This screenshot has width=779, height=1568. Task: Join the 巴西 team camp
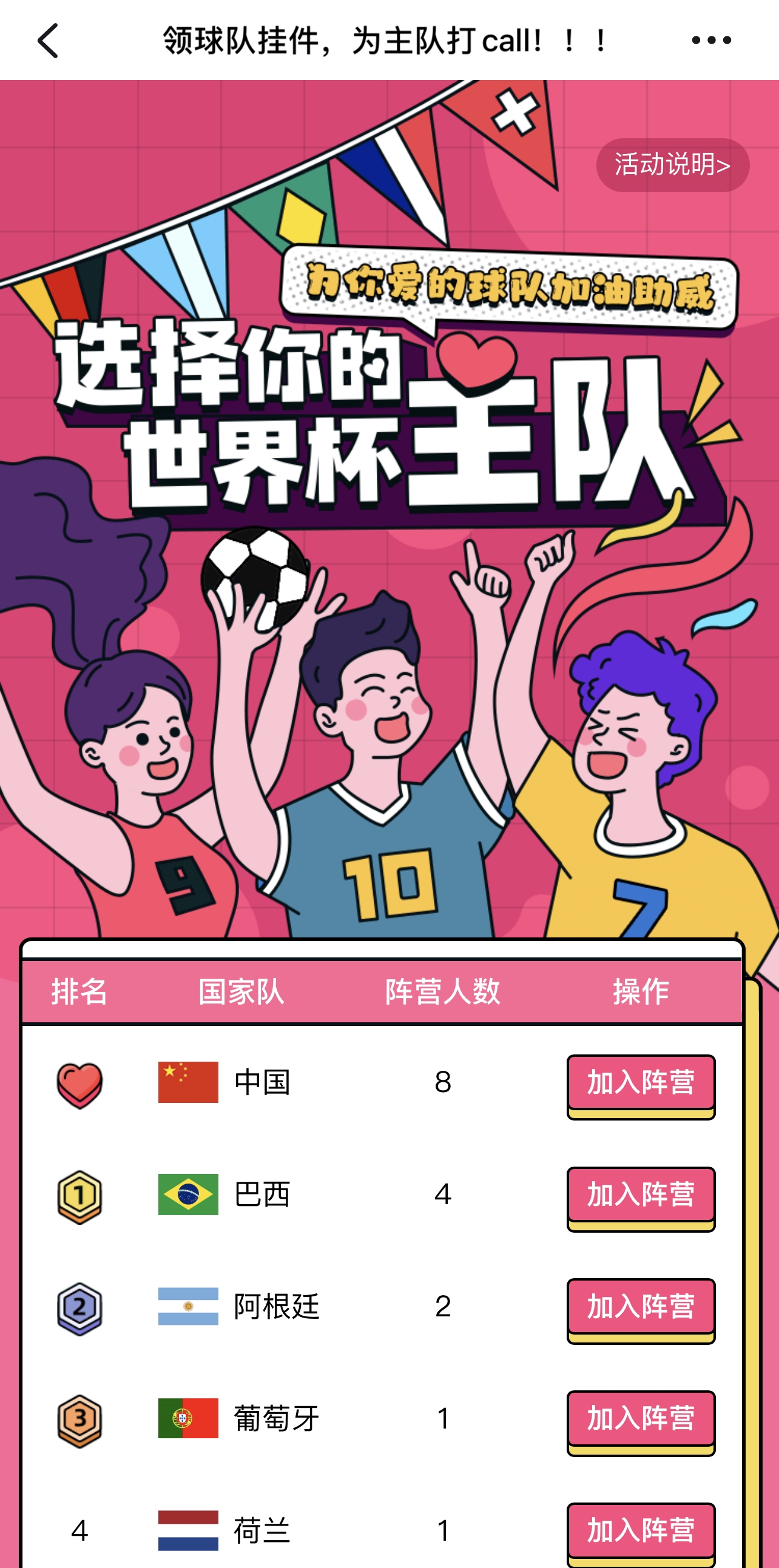(640, 1194)
